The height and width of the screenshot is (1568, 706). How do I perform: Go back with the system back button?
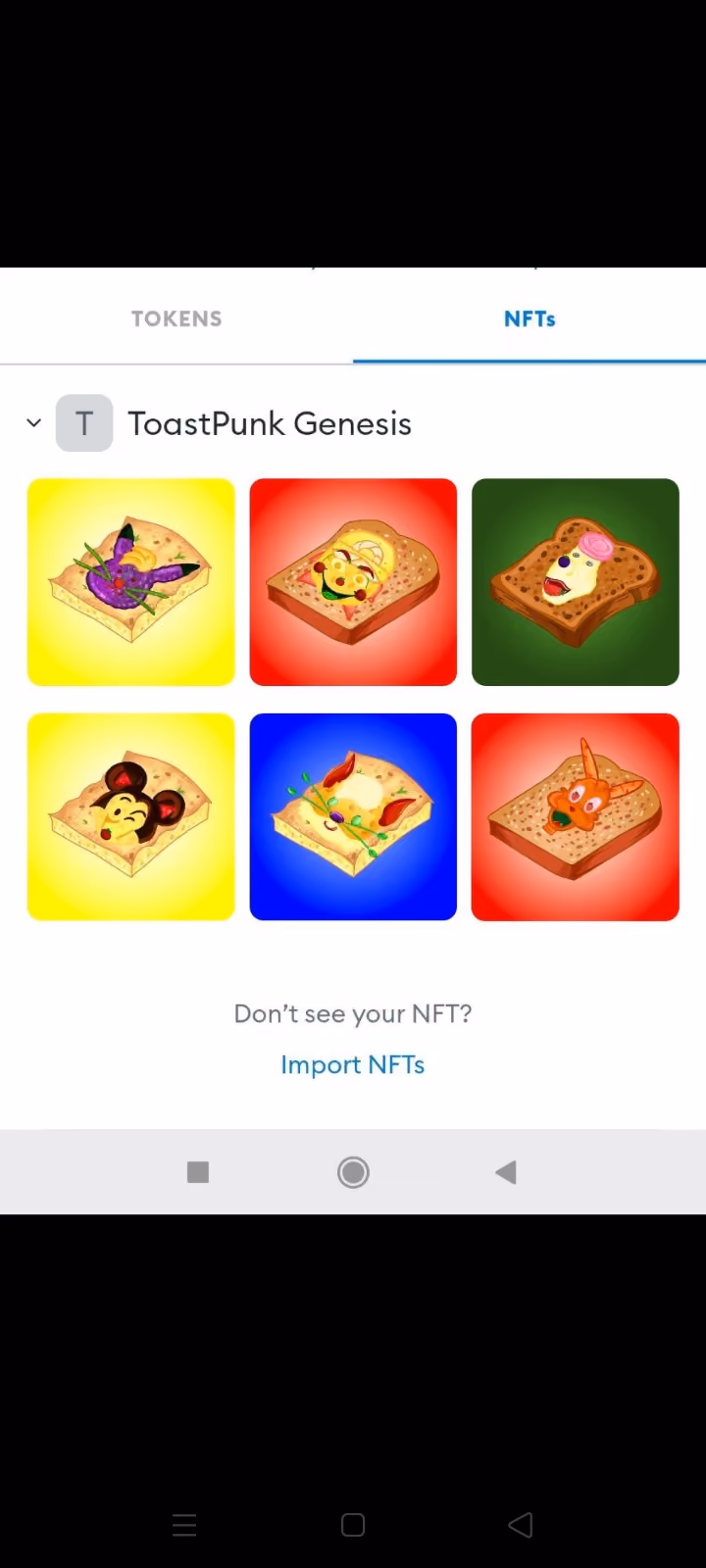[x=506, y=1172]
